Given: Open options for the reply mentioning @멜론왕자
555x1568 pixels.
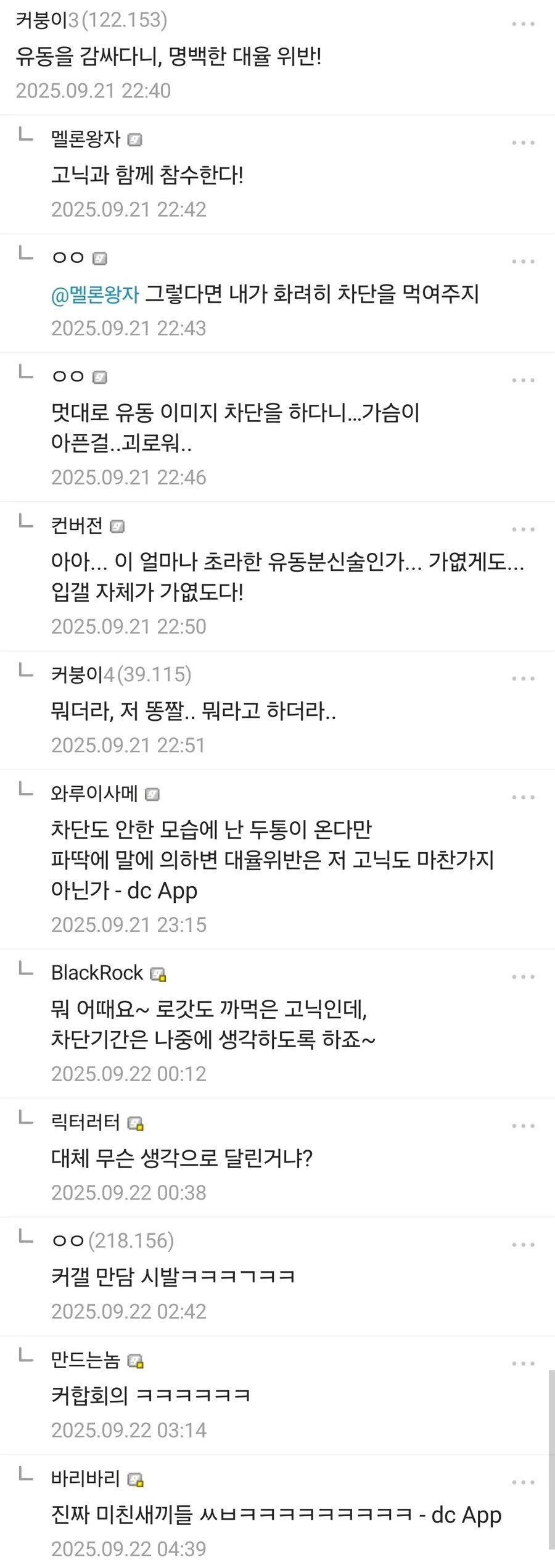Looking at the screenshot, I should [523, 262].
